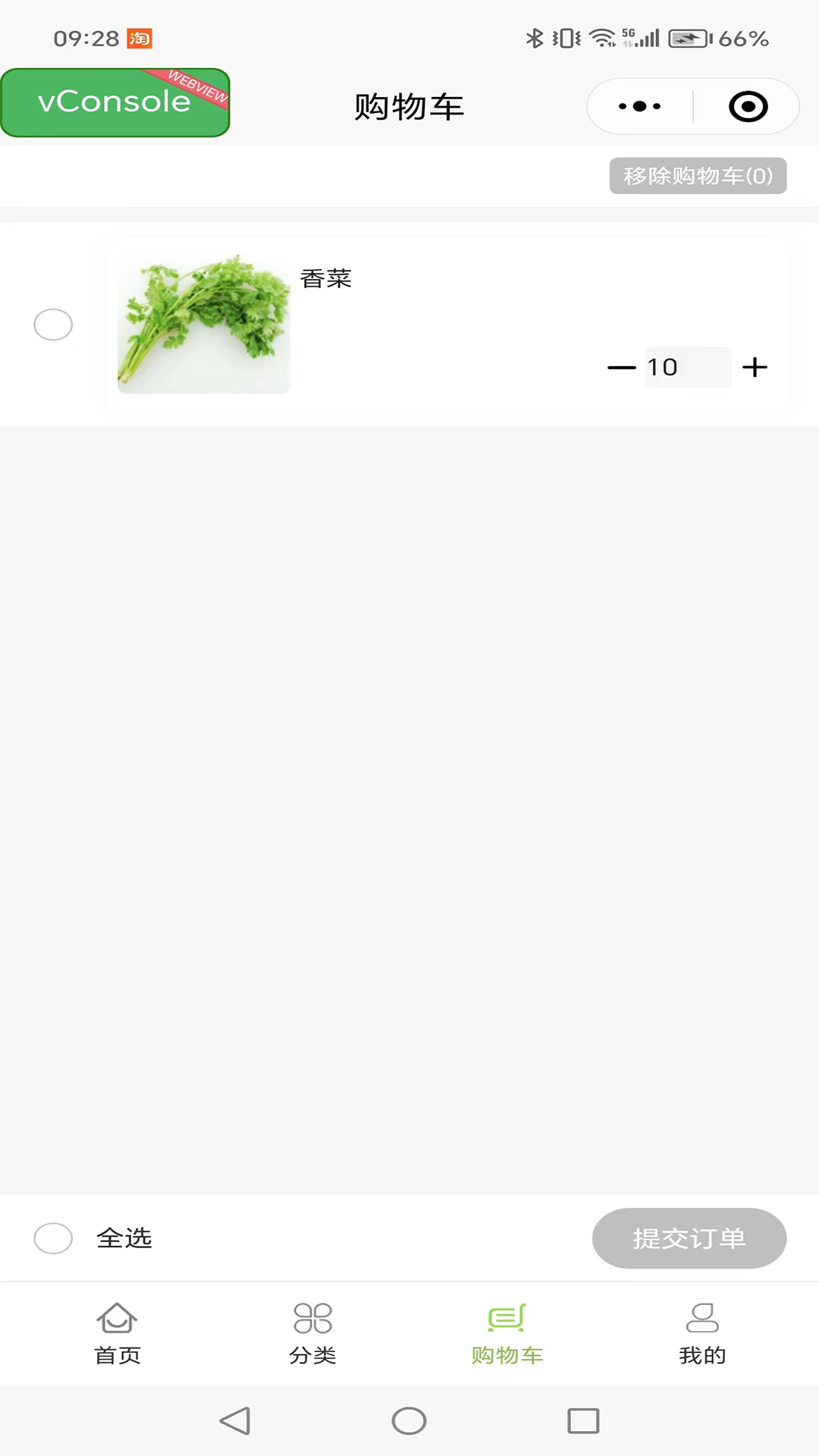This screenshot has height=1456, width=819.
Task: Decrease 香菜 quantity with the minus button
Action: 621,368
